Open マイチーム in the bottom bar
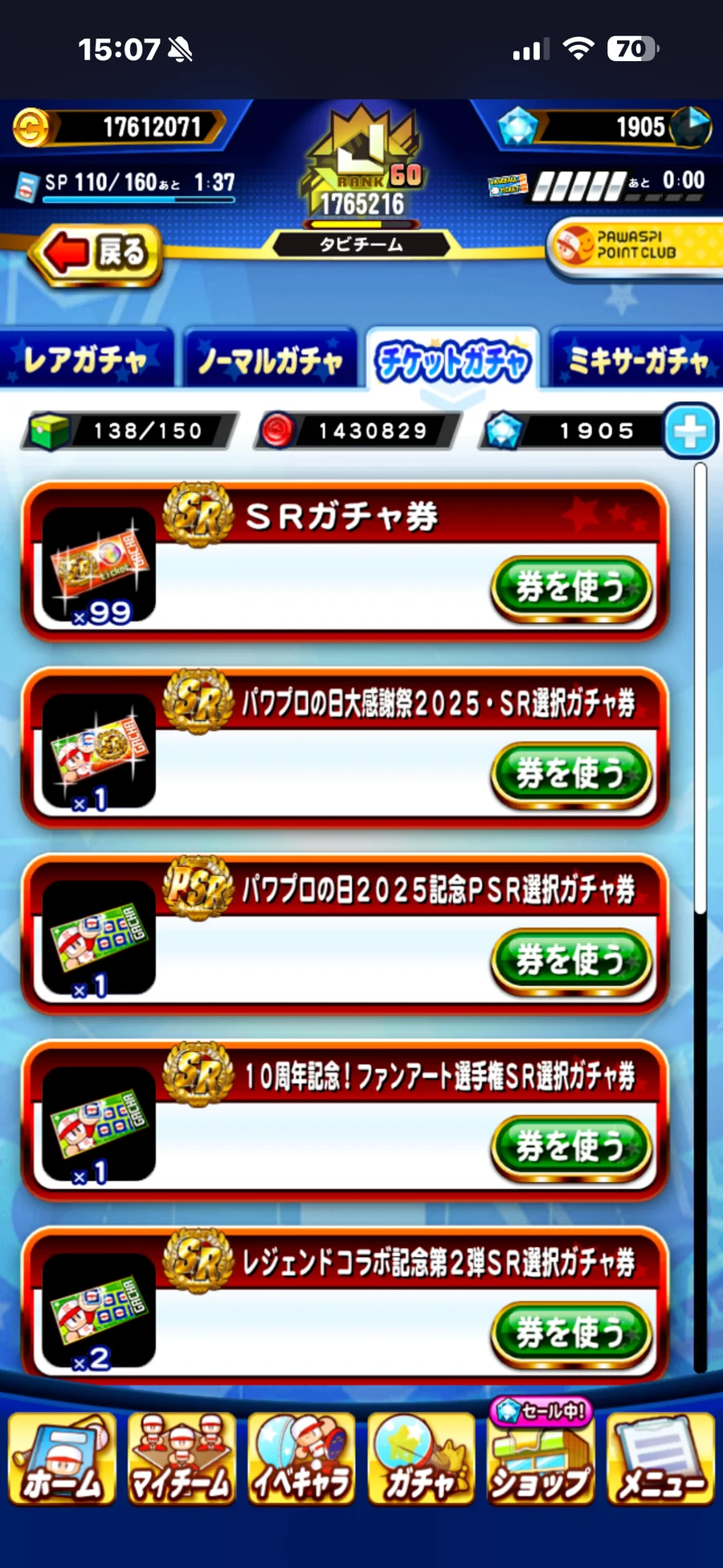This screenshot has height=1568, width=723. coord(182,1460)
